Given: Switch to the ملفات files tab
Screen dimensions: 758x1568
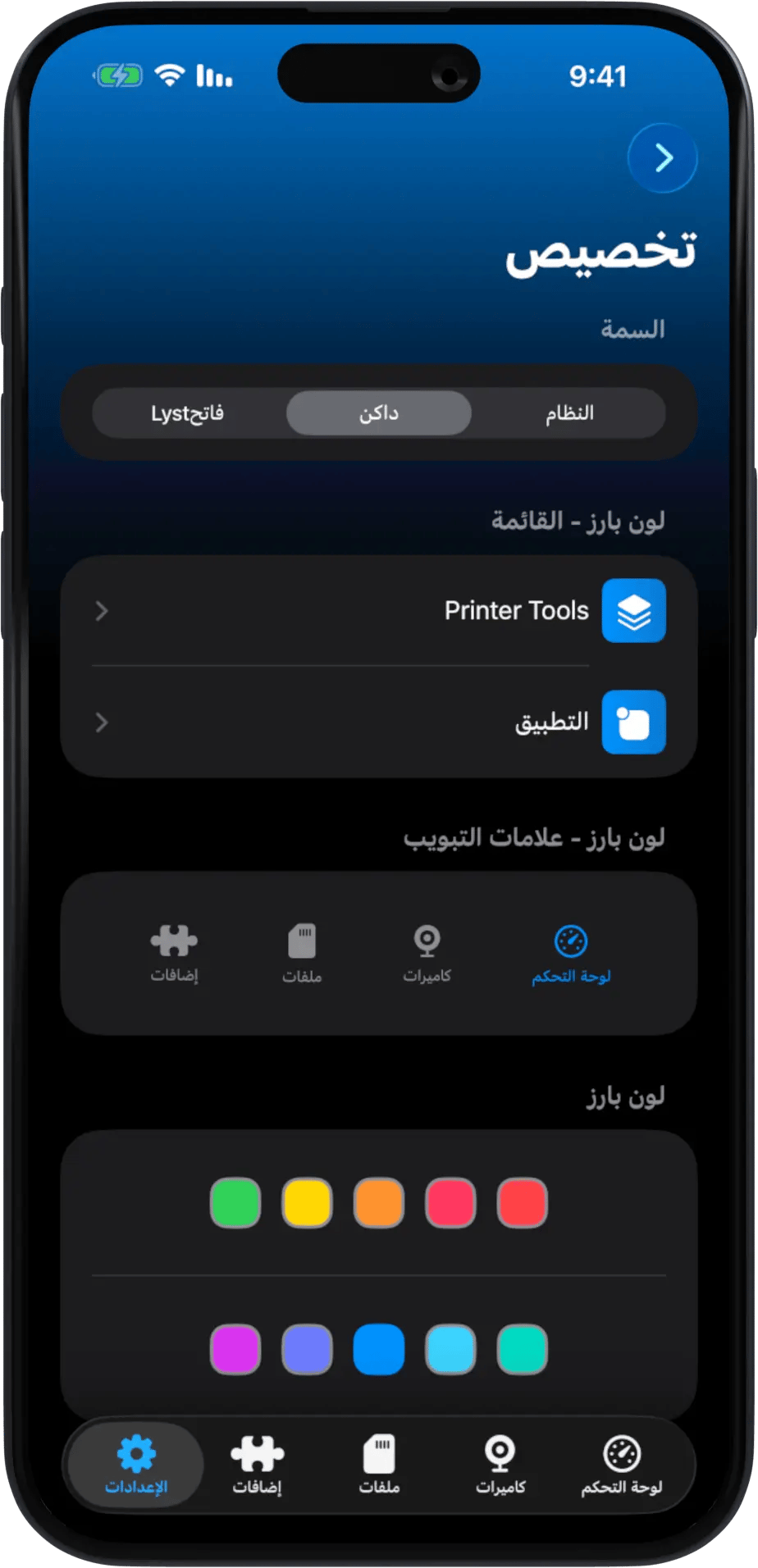Looking at the screenshot, I should tap(378, 1465).
